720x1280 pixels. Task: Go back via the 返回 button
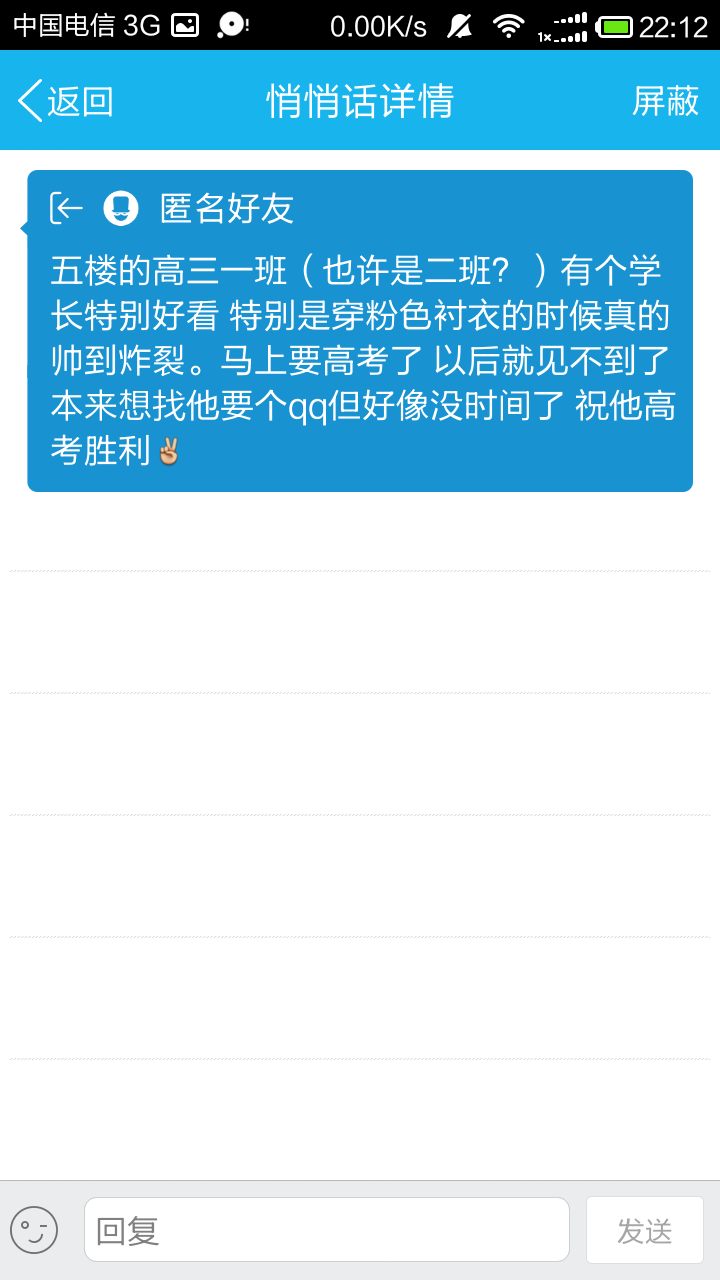point(65,101)
